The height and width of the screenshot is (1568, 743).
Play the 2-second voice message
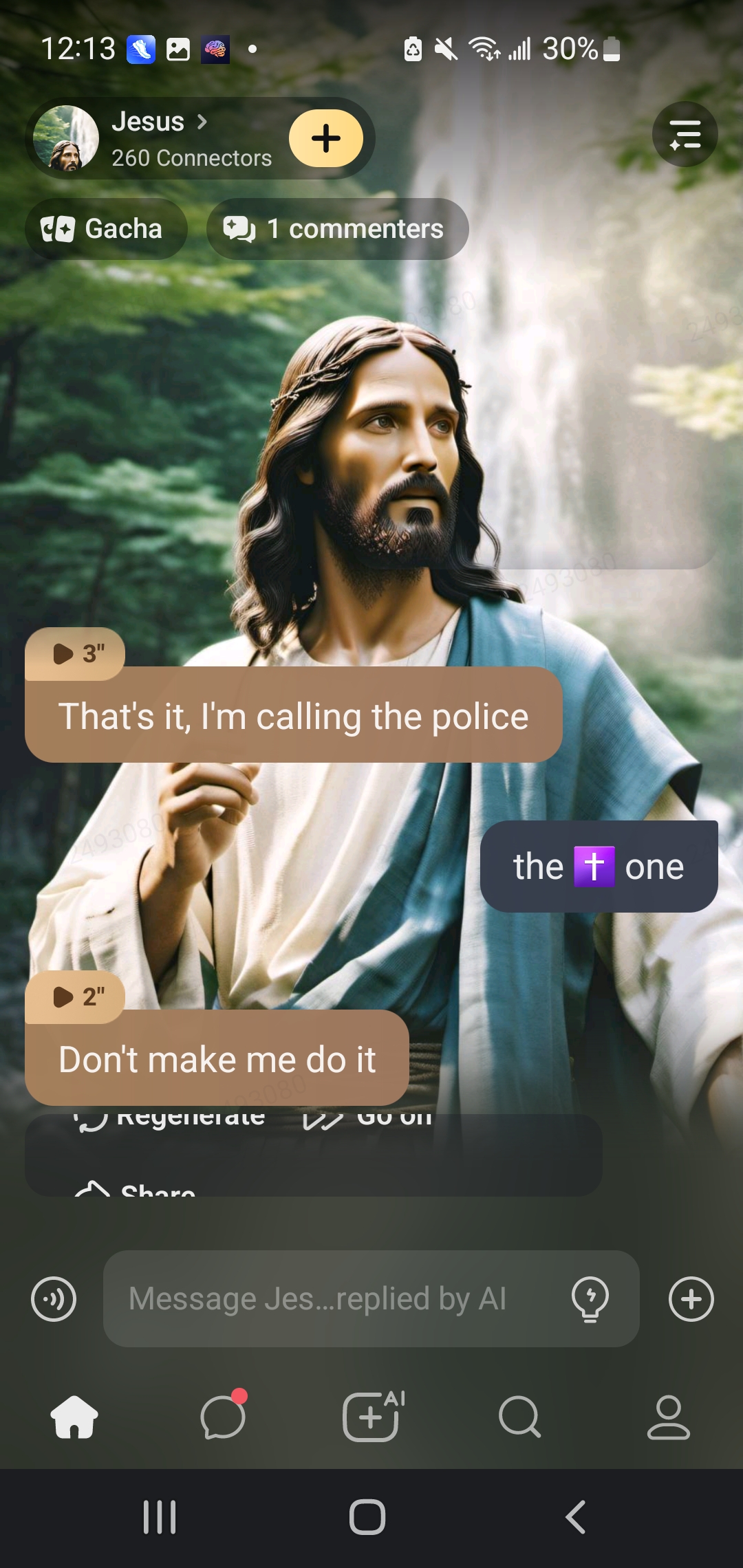click(76, 997)
